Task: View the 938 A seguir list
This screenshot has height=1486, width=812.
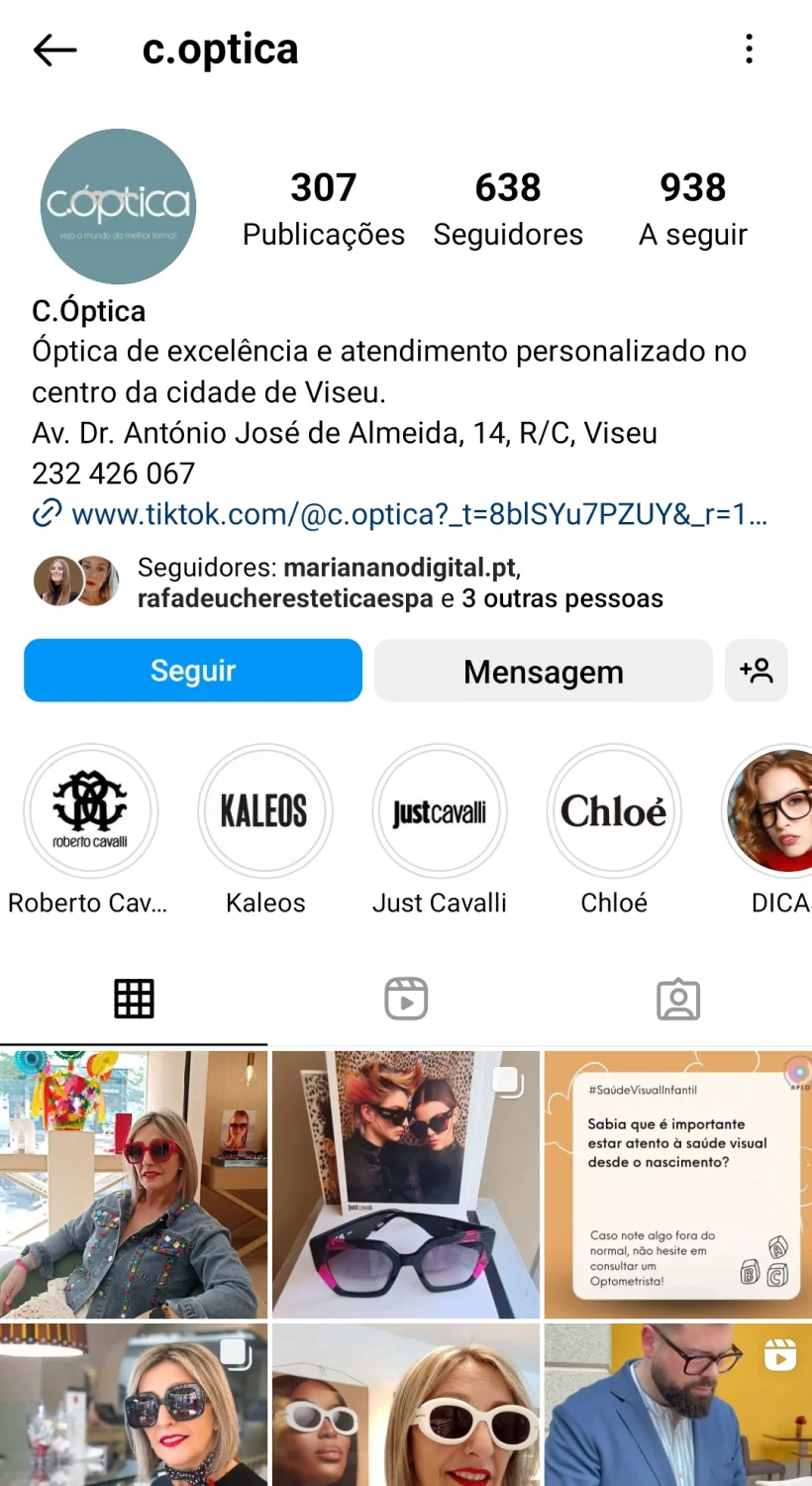Action: 693,208
